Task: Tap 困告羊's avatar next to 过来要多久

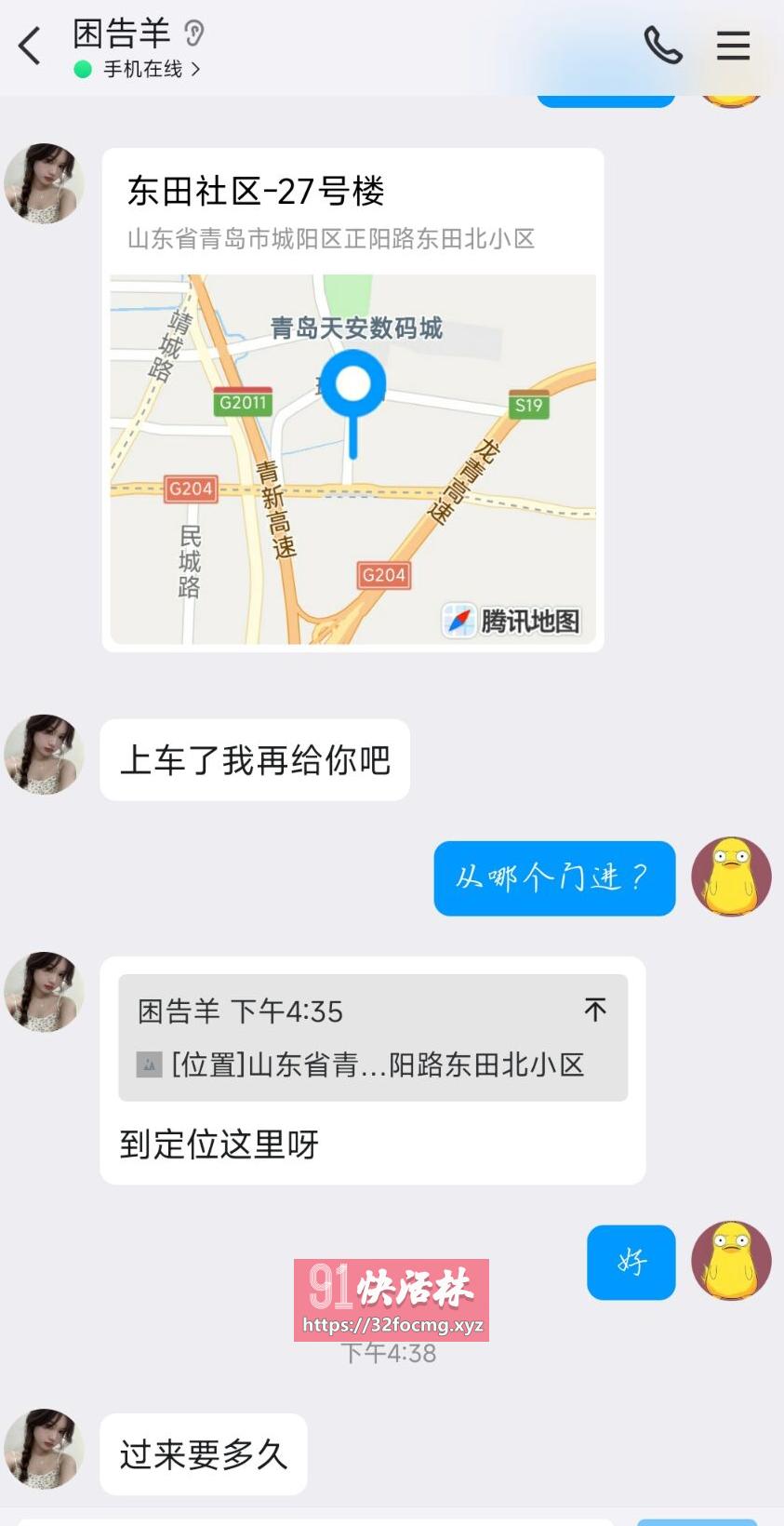Action: pos(44,1448)
